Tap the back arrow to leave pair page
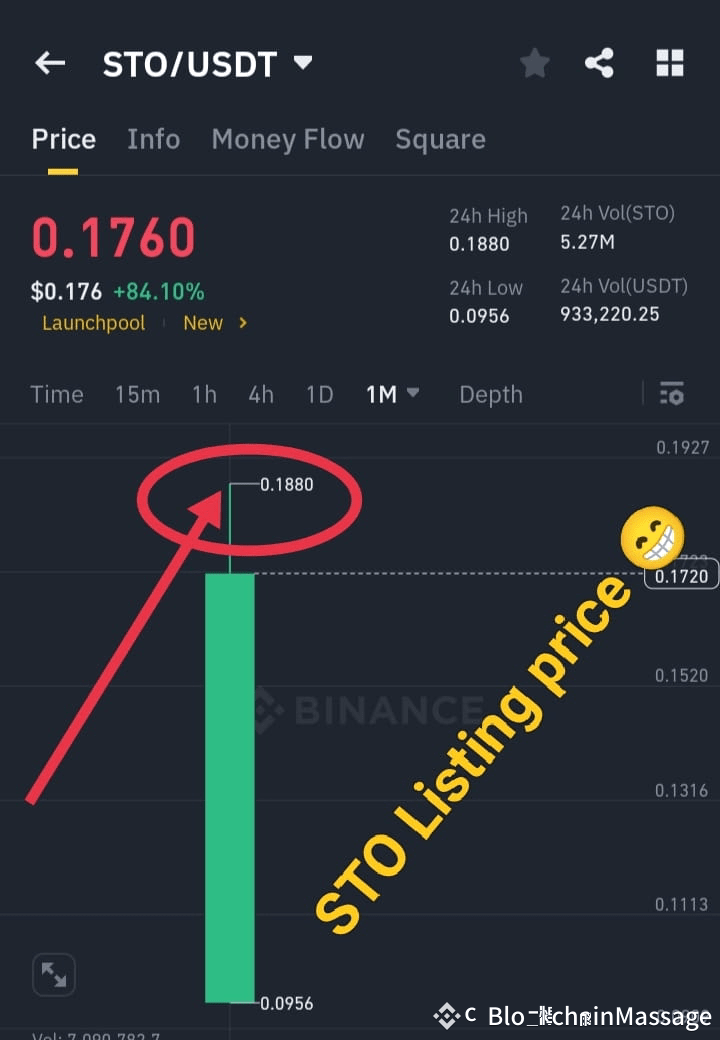Image resolution: width=720 pixels, height=1040 pixels. coord(49,62)
